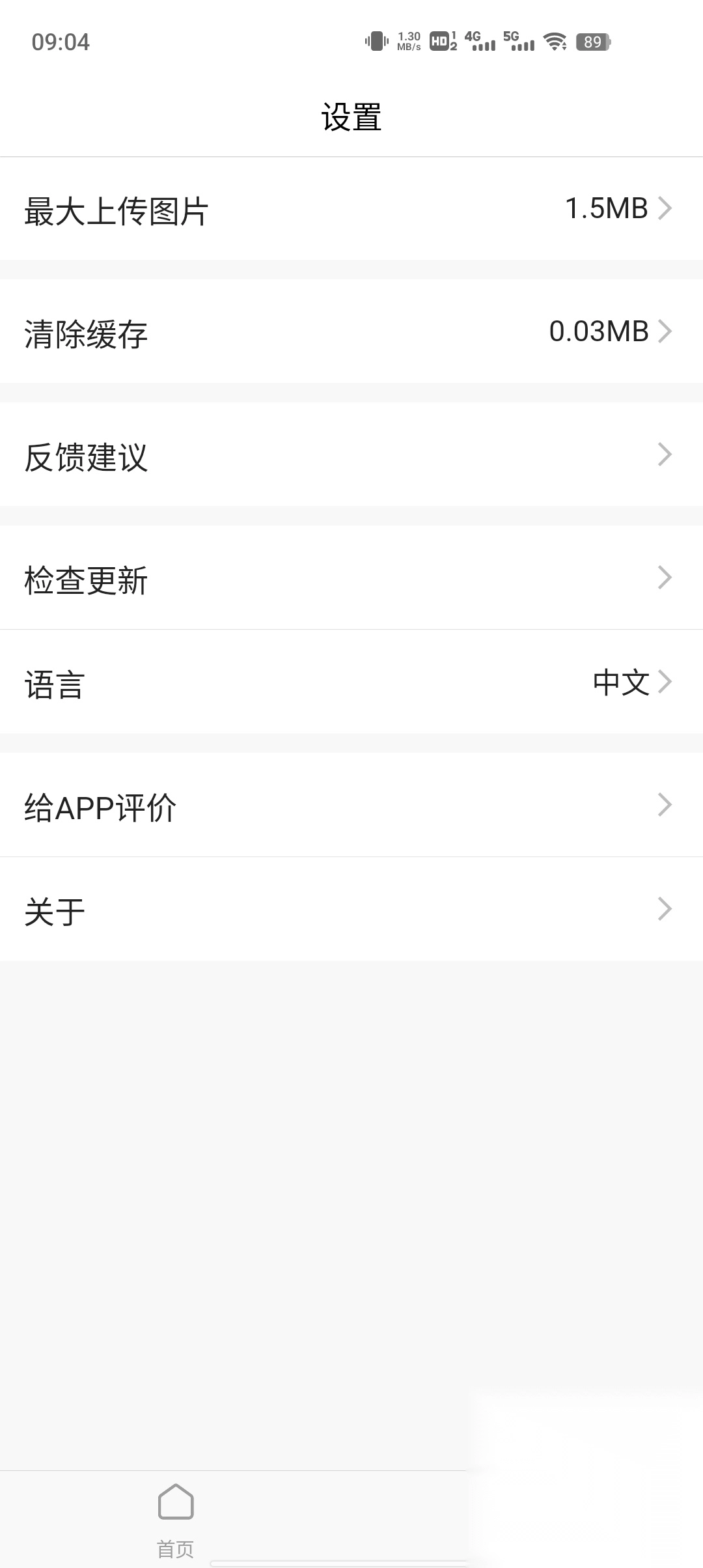Open the 语言 selection chevron

[x=665, y=681]
